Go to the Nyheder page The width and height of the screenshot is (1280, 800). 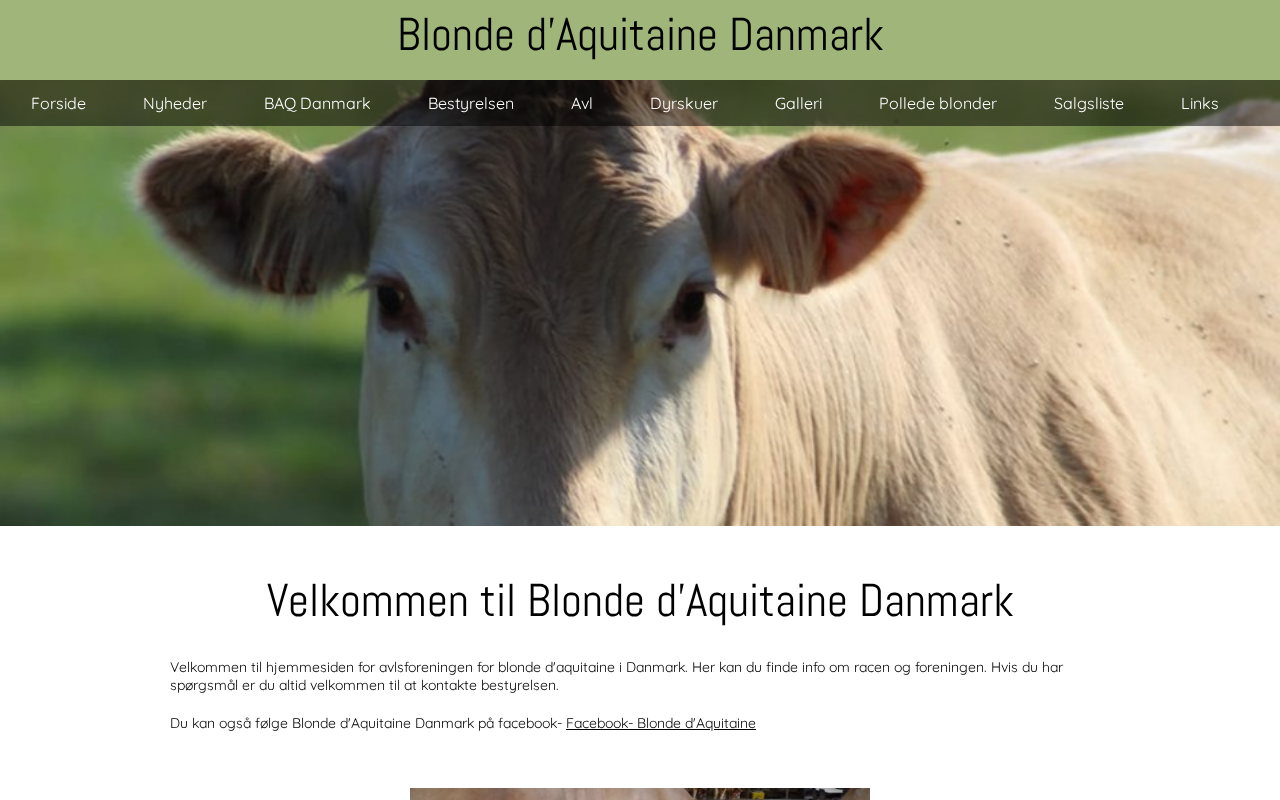pos(175,103)
